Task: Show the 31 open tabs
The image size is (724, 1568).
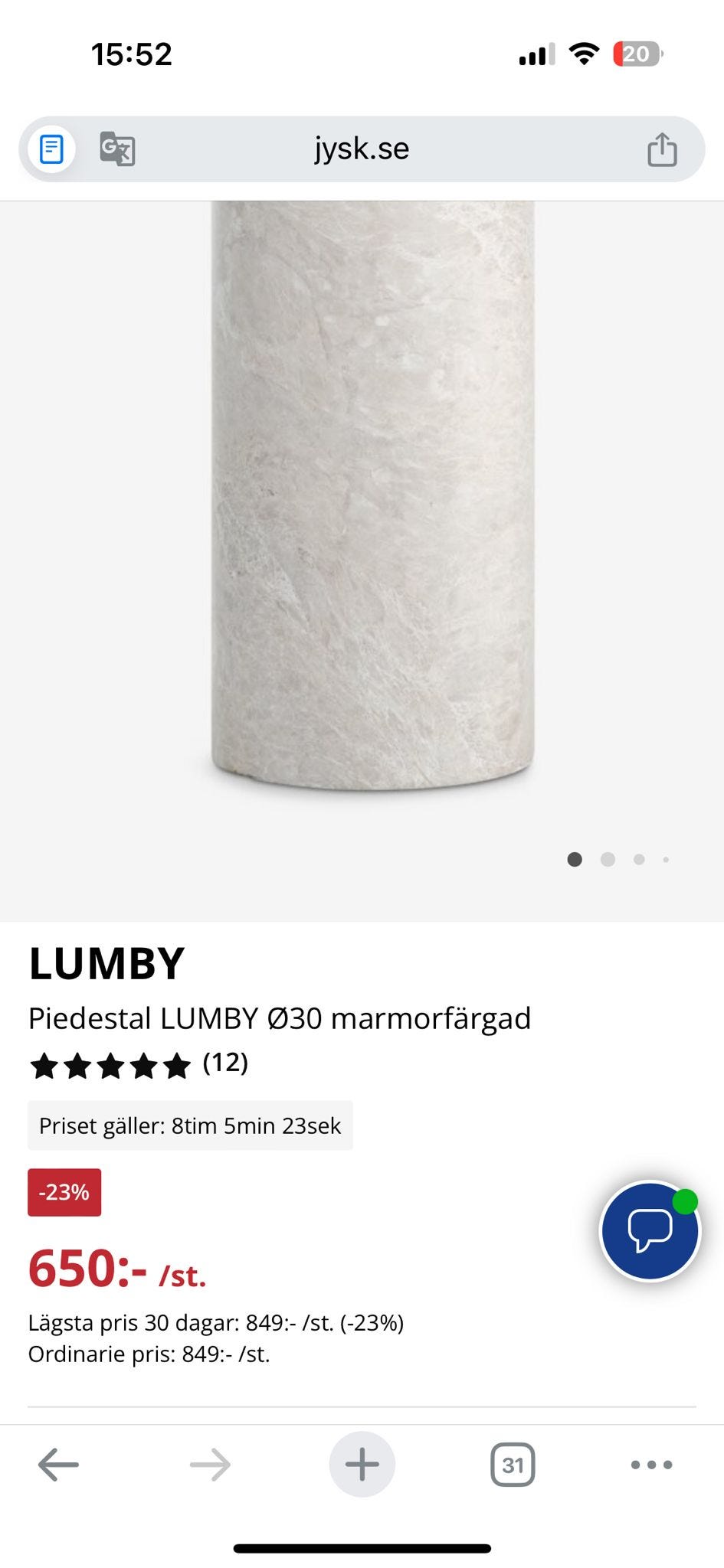Action: (x=513, y=1465)
